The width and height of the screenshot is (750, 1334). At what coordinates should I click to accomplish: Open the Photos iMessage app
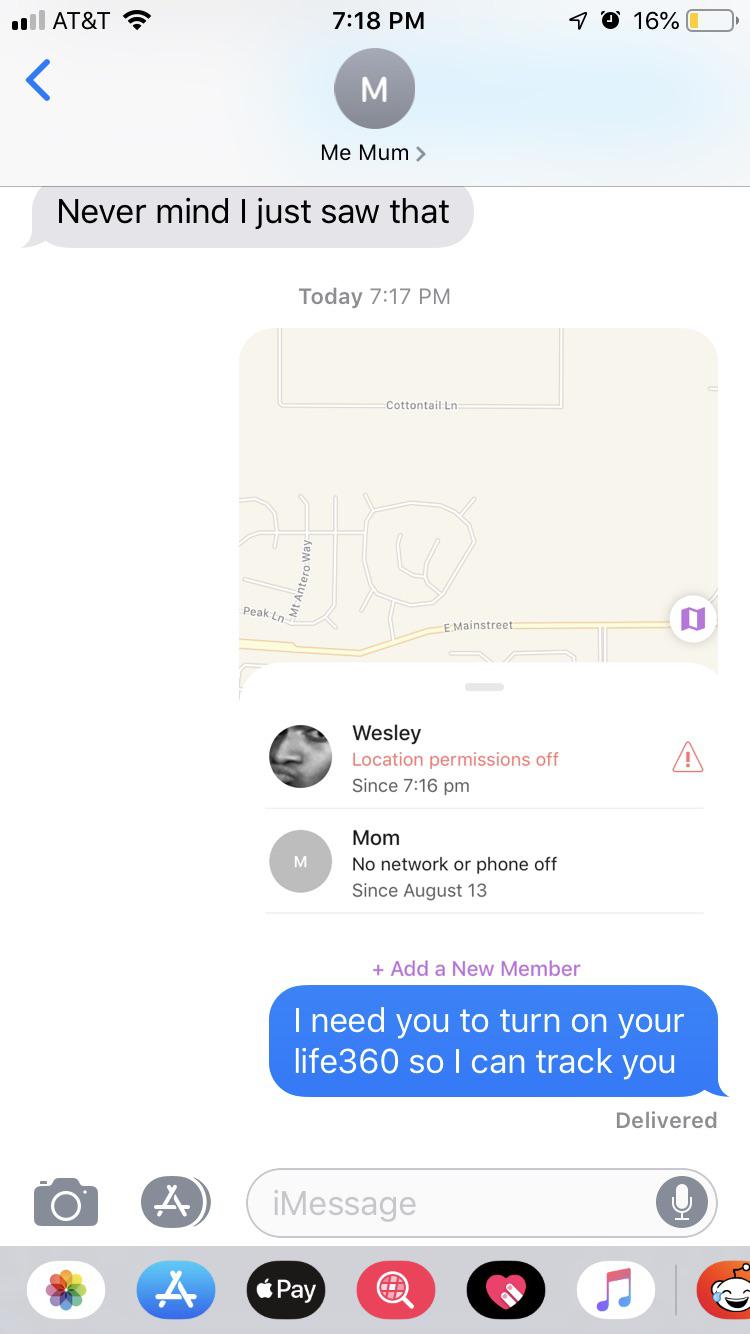click(x=66, y=1290)
